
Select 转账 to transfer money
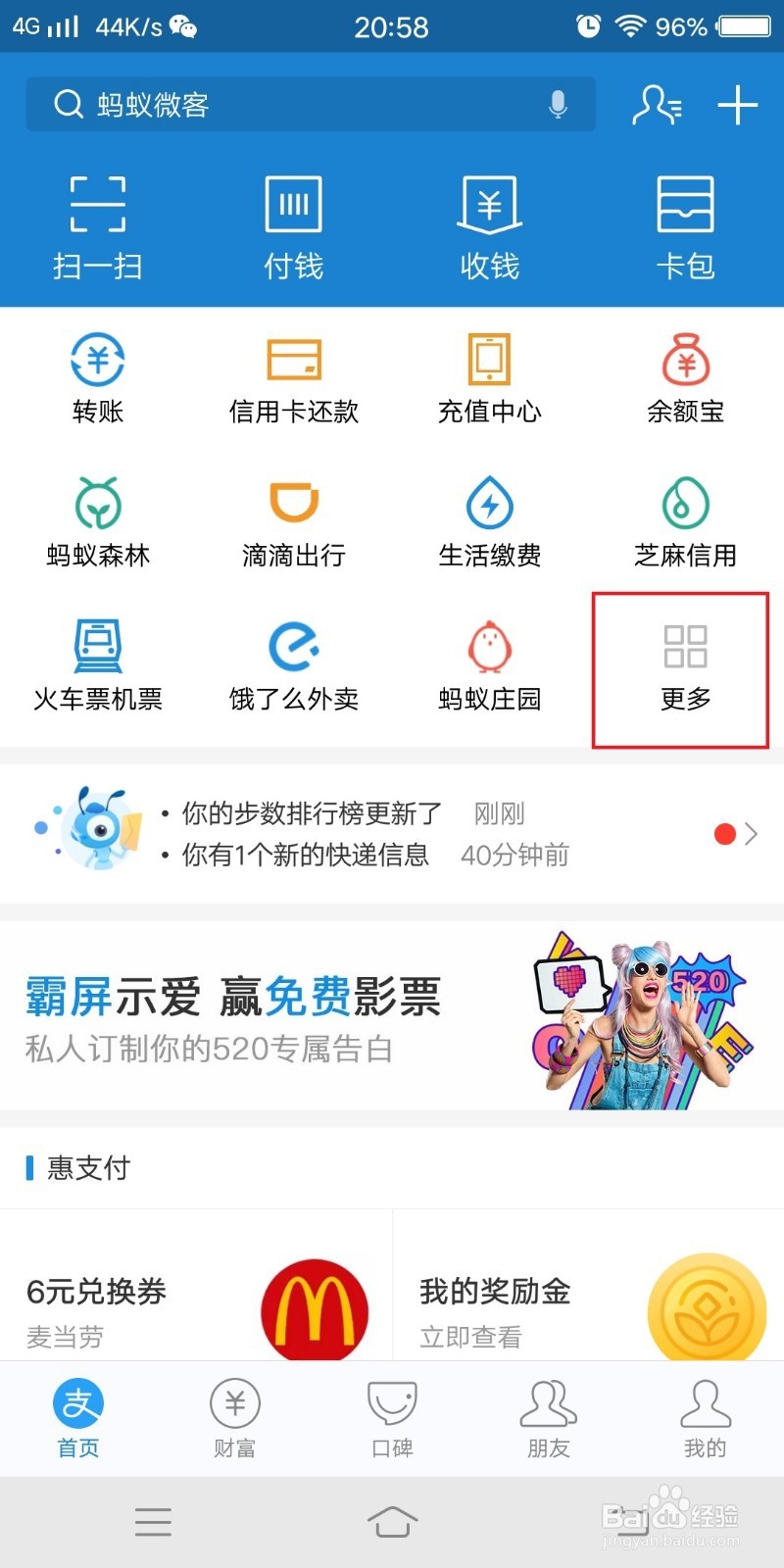click(96, 377)
